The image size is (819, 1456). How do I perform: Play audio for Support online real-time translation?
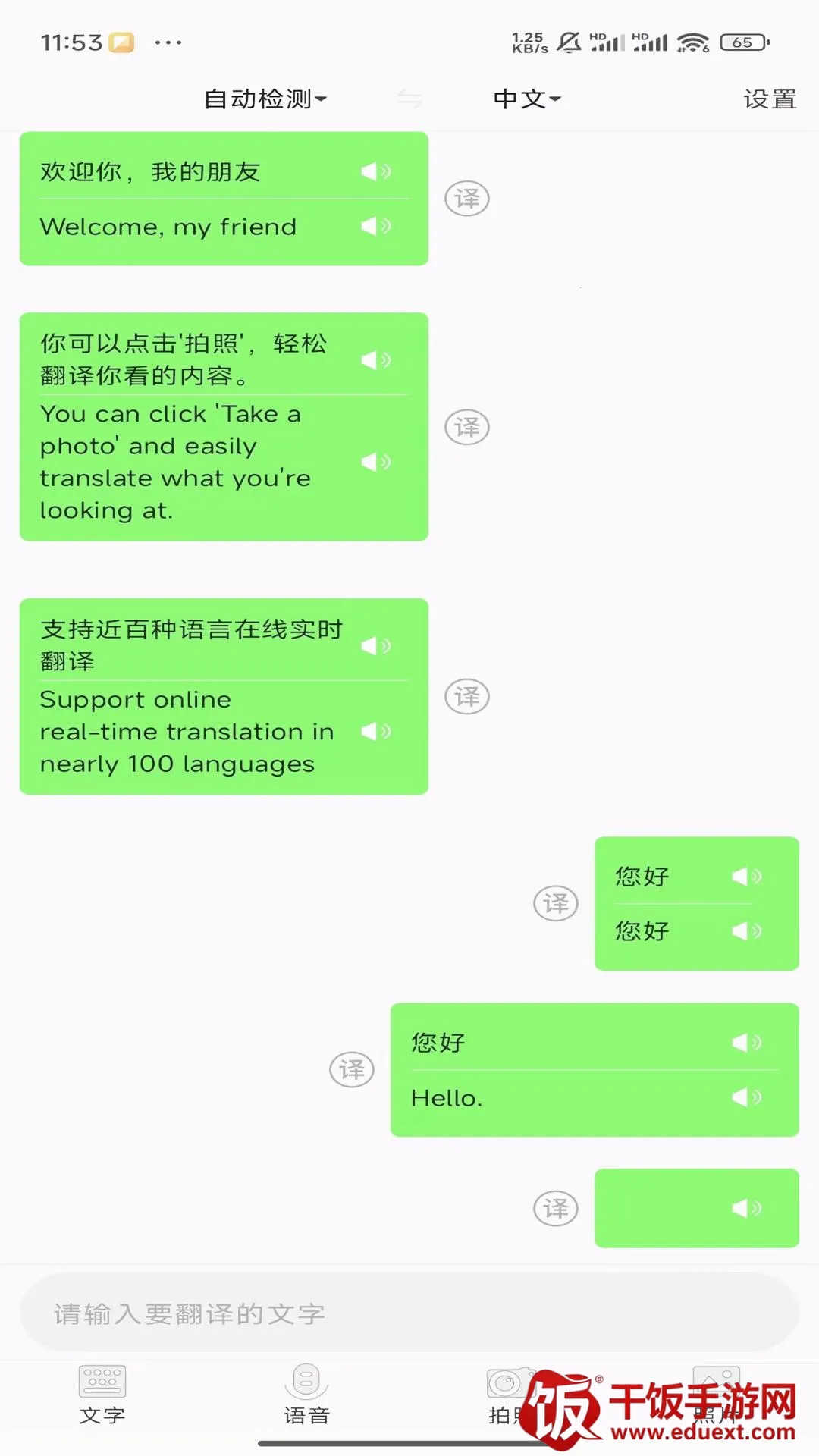(375, 732)
